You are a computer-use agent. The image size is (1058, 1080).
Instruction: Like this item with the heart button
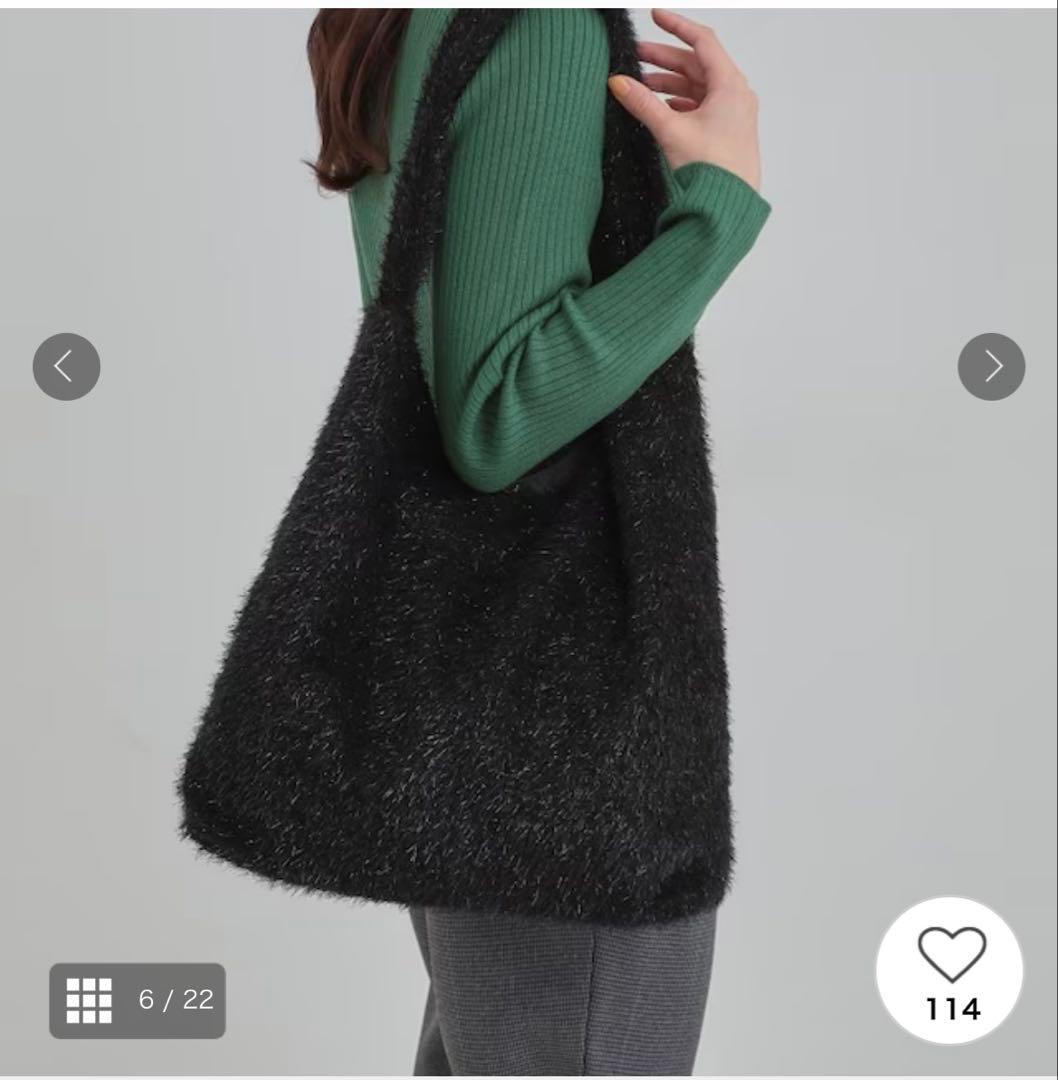point(950,970)
